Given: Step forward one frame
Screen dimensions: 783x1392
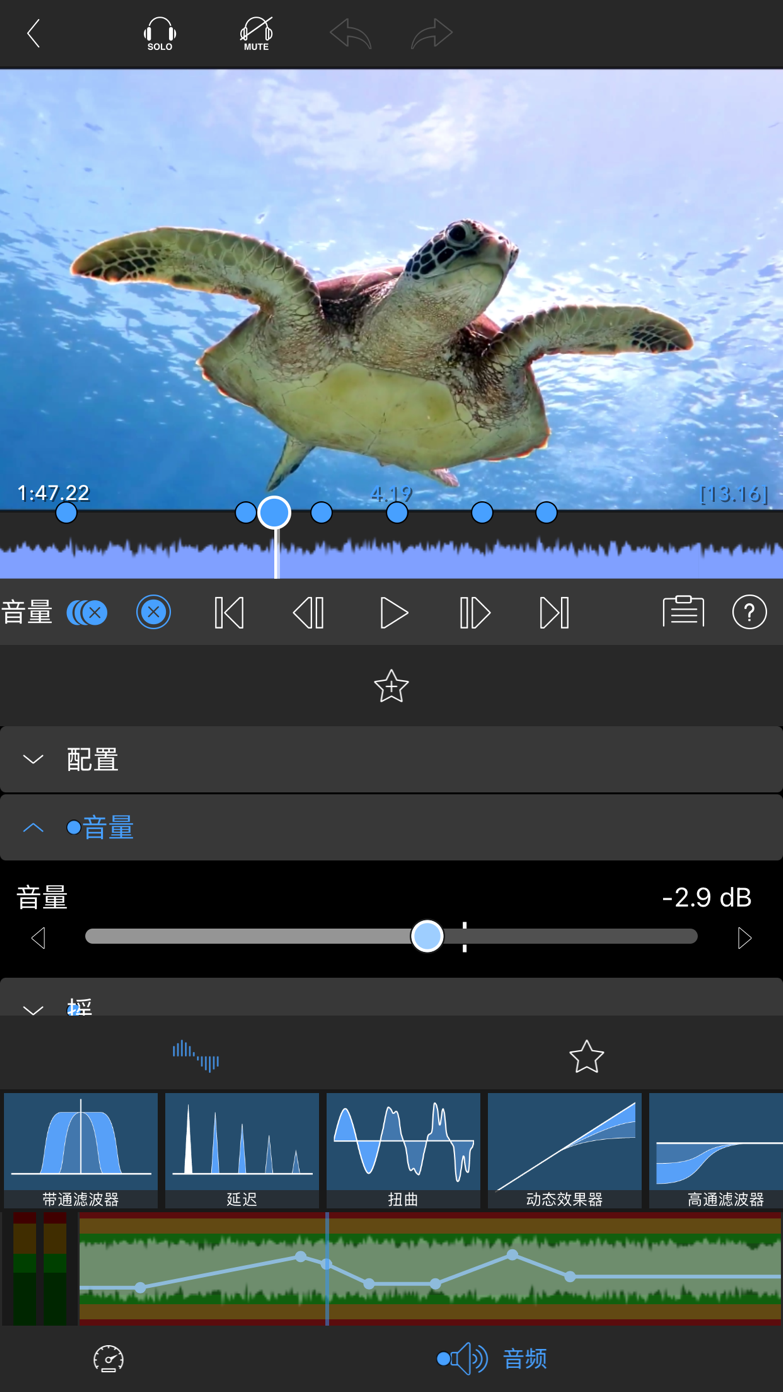Looking at the screenshot, I should coord(474,613).
